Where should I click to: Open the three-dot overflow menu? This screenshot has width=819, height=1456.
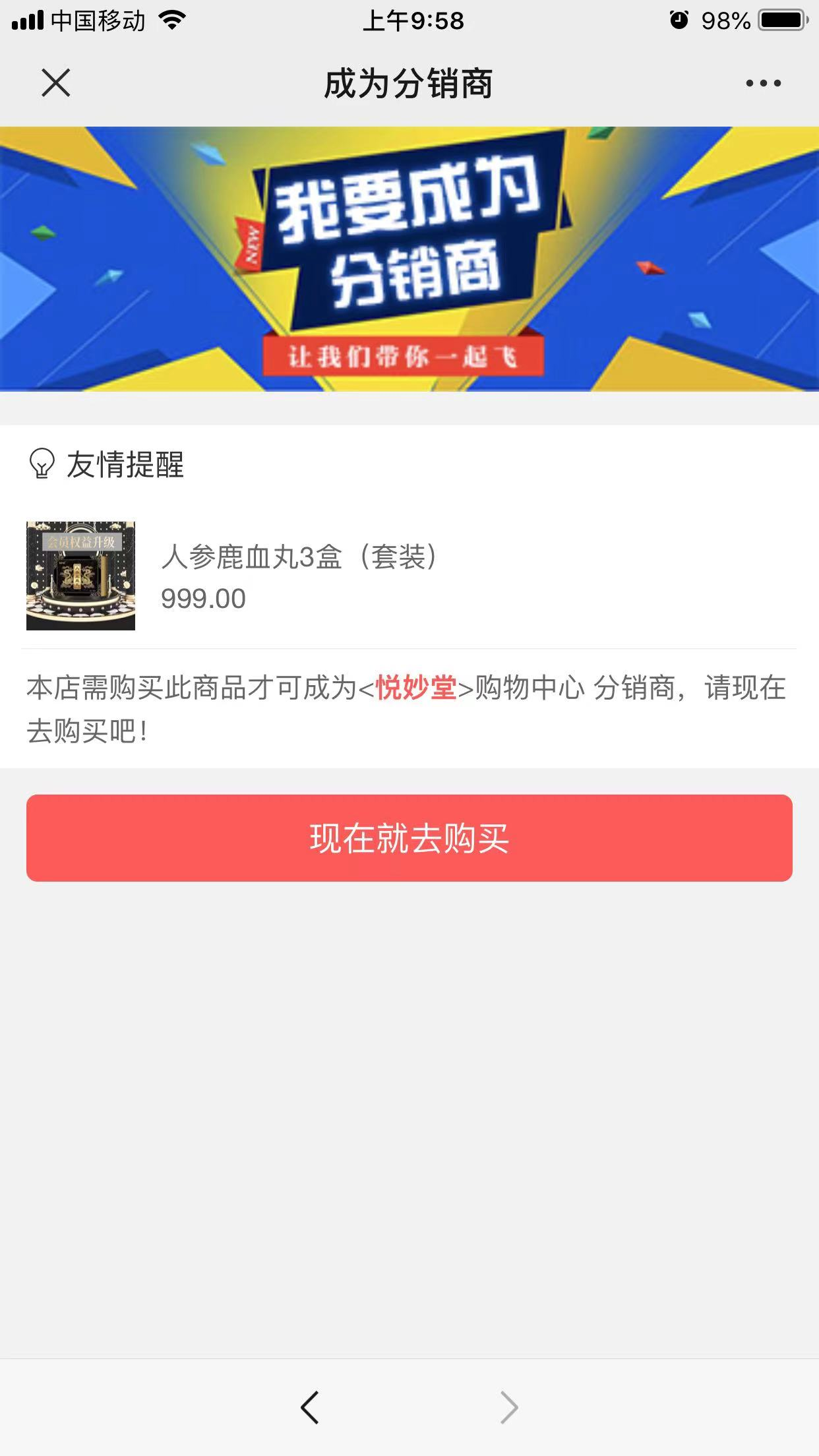tap(763, 83)
